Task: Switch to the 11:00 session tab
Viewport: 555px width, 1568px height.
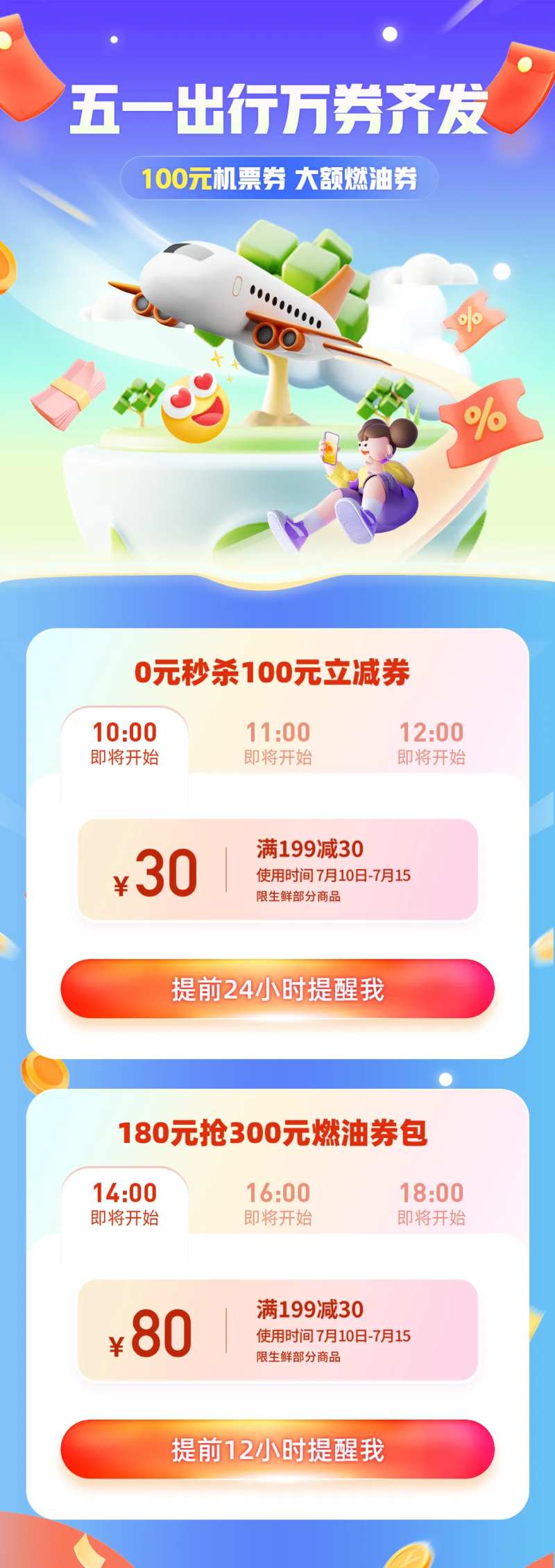Action: click(278, 743)
